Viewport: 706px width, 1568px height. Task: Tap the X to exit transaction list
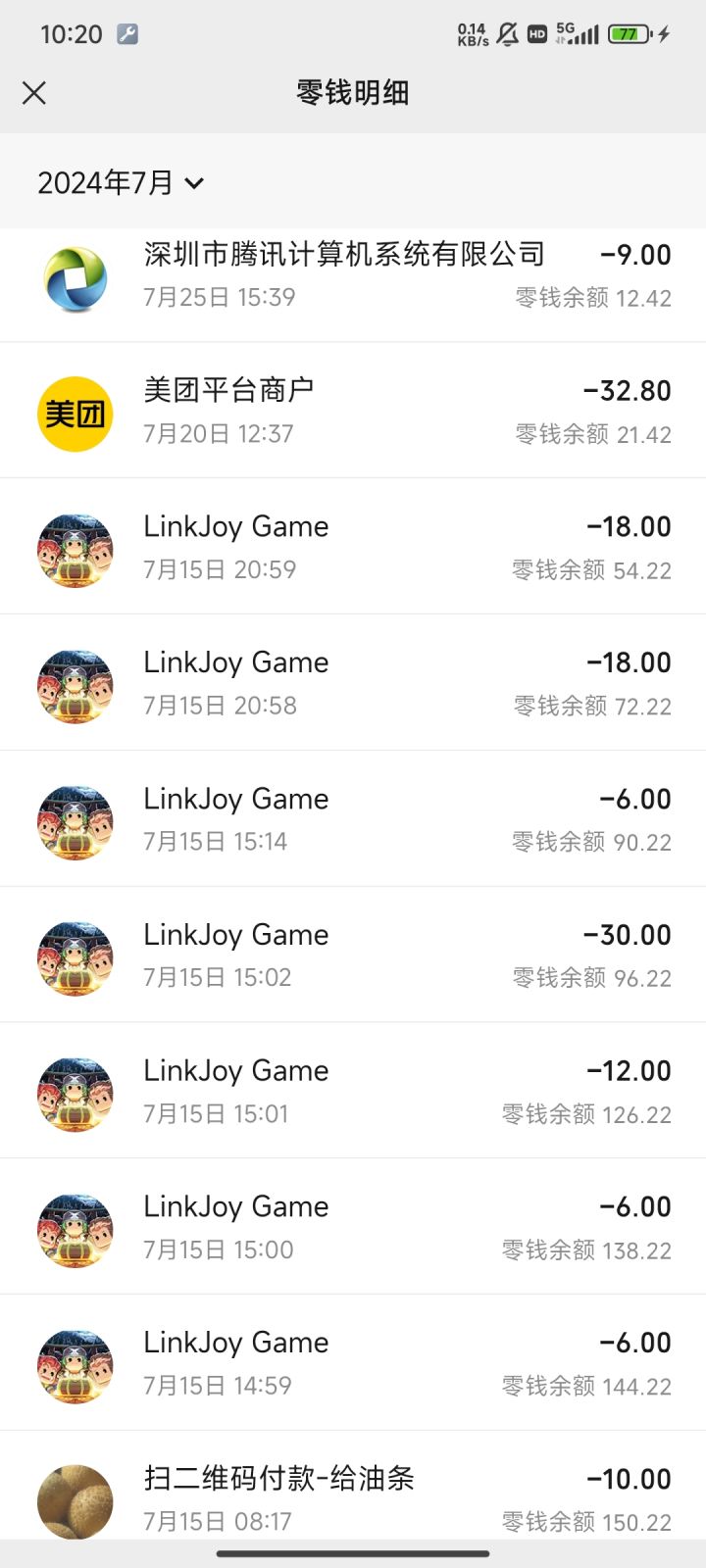pyautogui.click(x=34, y=92)
